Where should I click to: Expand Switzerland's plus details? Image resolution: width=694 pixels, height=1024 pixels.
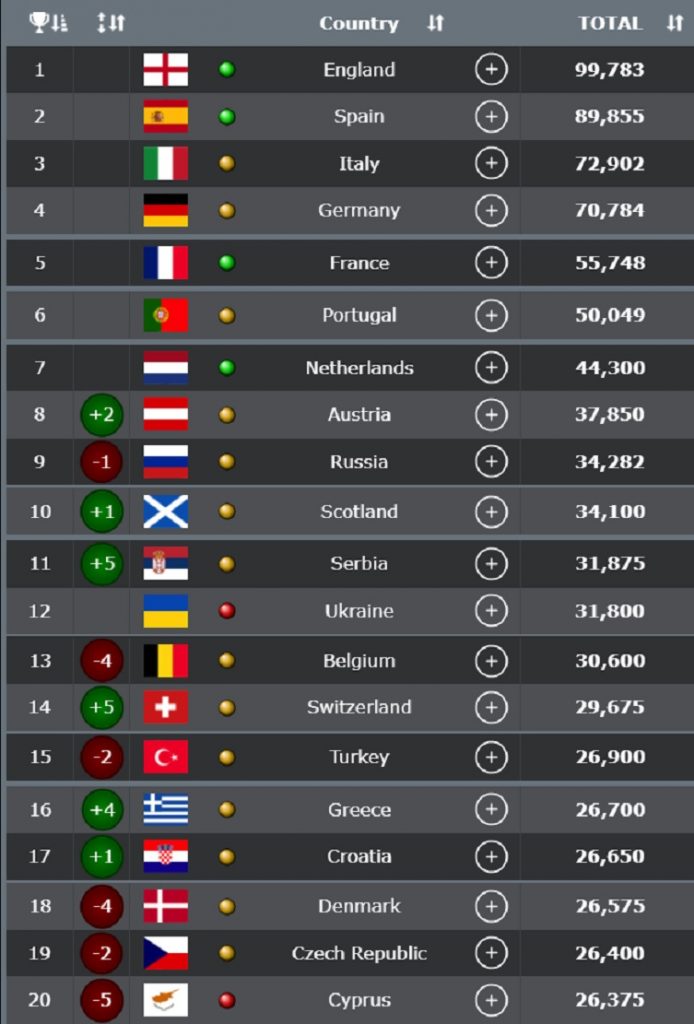(490, 707)
